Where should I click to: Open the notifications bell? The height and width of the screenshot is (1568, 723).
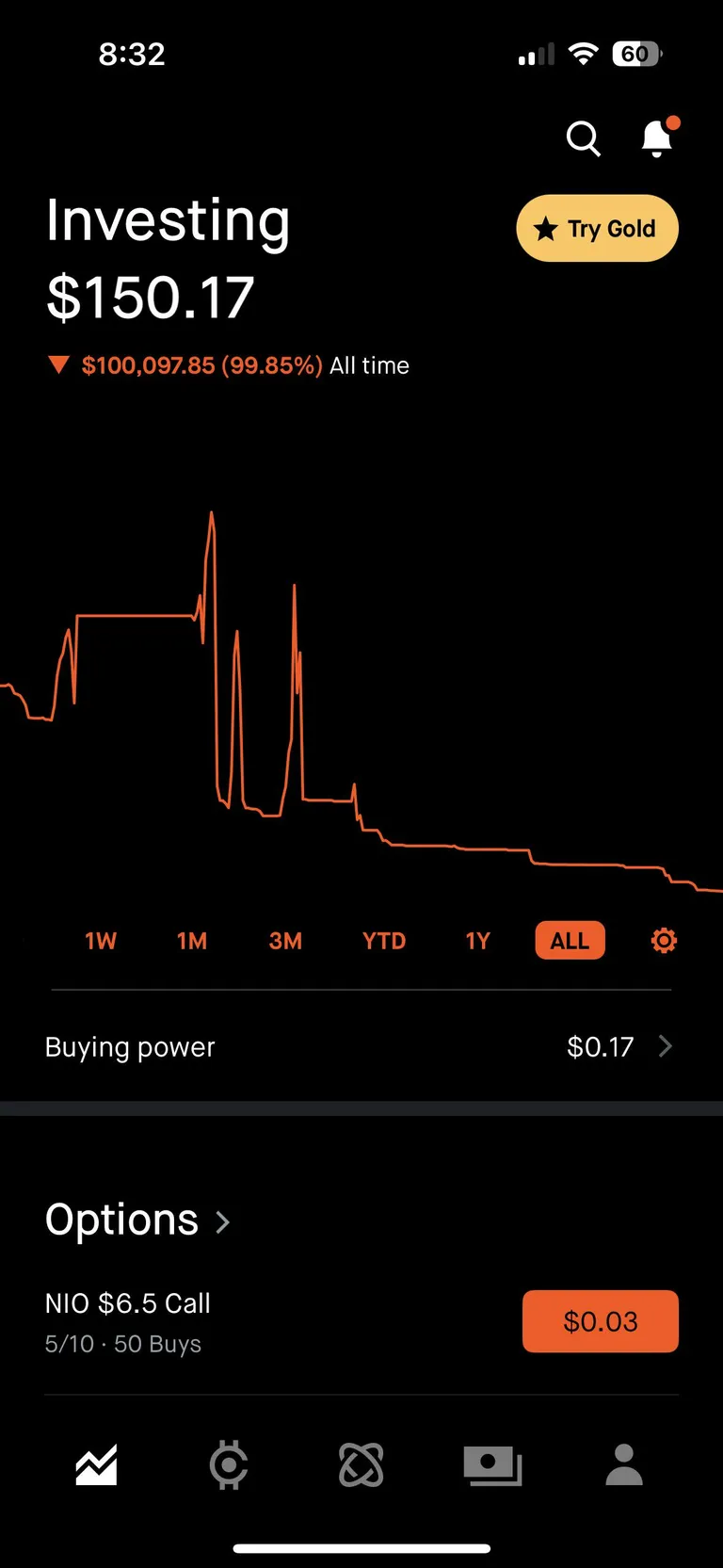[656, 138]
